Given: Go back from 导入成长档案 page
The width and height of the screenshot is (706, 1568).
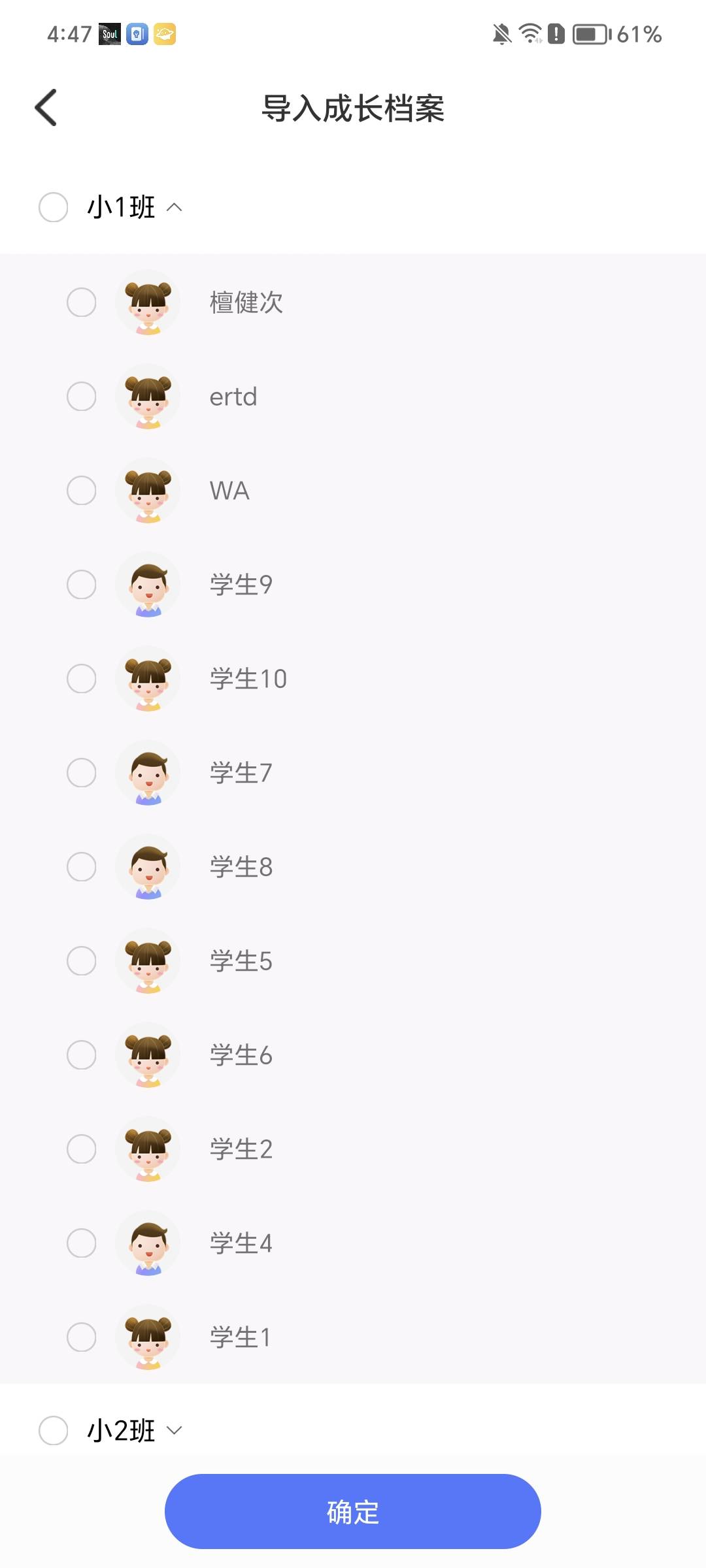Looking at the screenshot, I should pos(46,108).
